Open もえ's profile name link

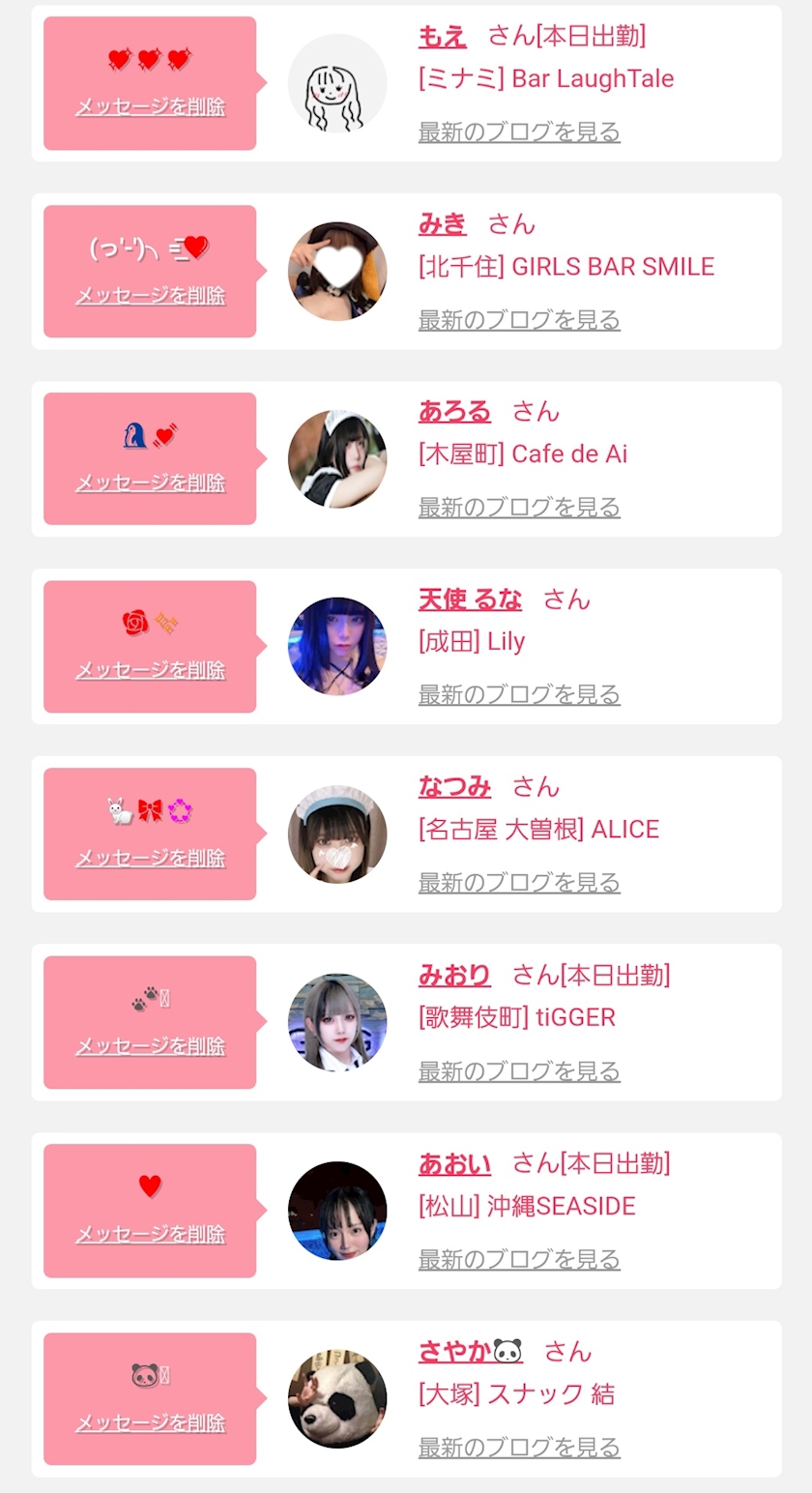pos(442,37)
